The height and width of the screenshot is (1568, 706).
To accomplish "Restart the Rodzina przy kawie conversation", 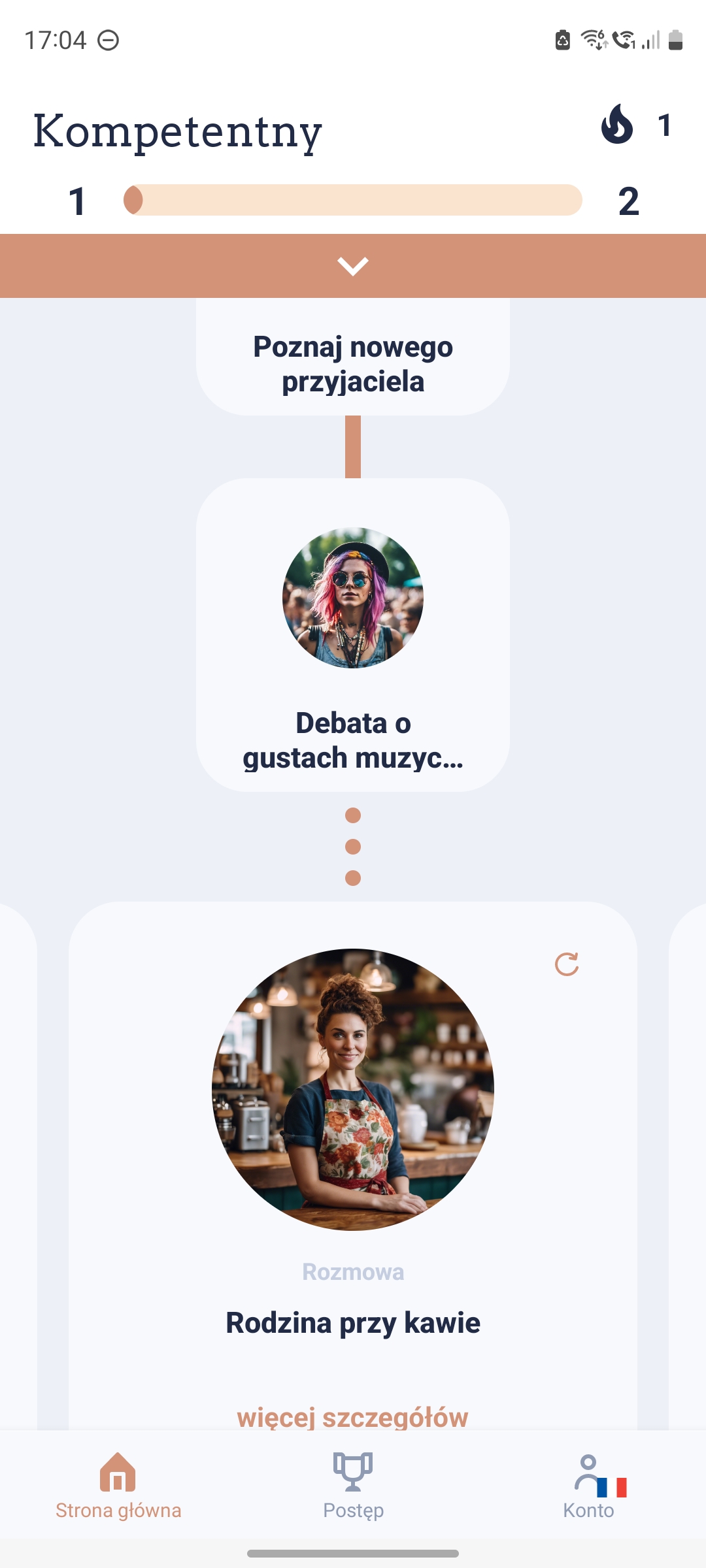I will tap(567, 964).
